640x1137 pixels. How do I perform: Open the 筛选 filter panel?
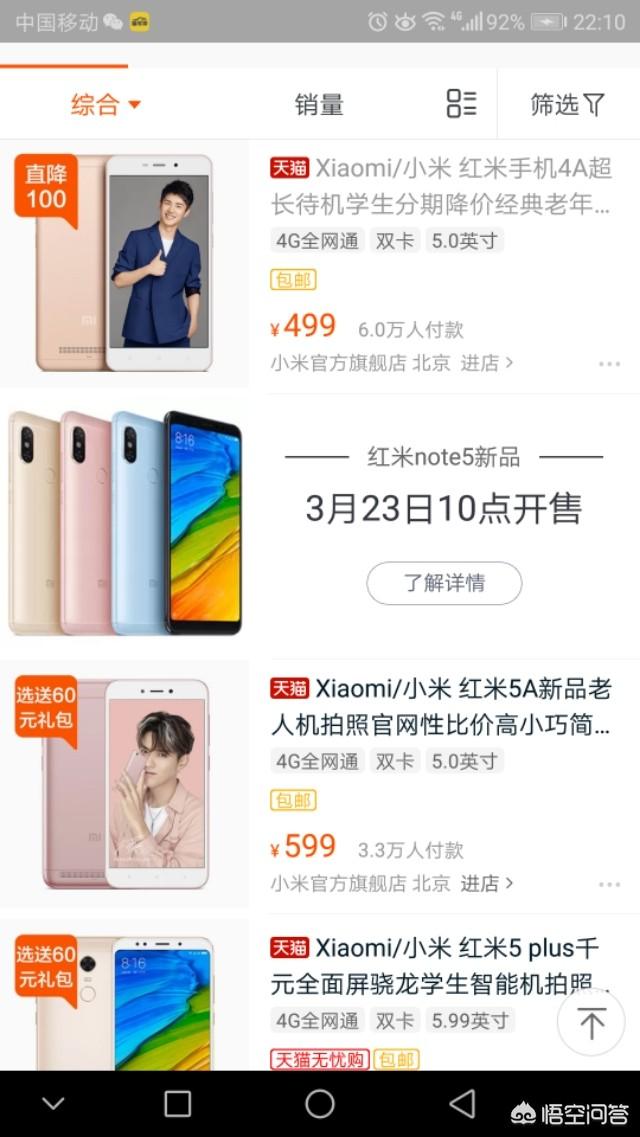[x=567, y=104]
